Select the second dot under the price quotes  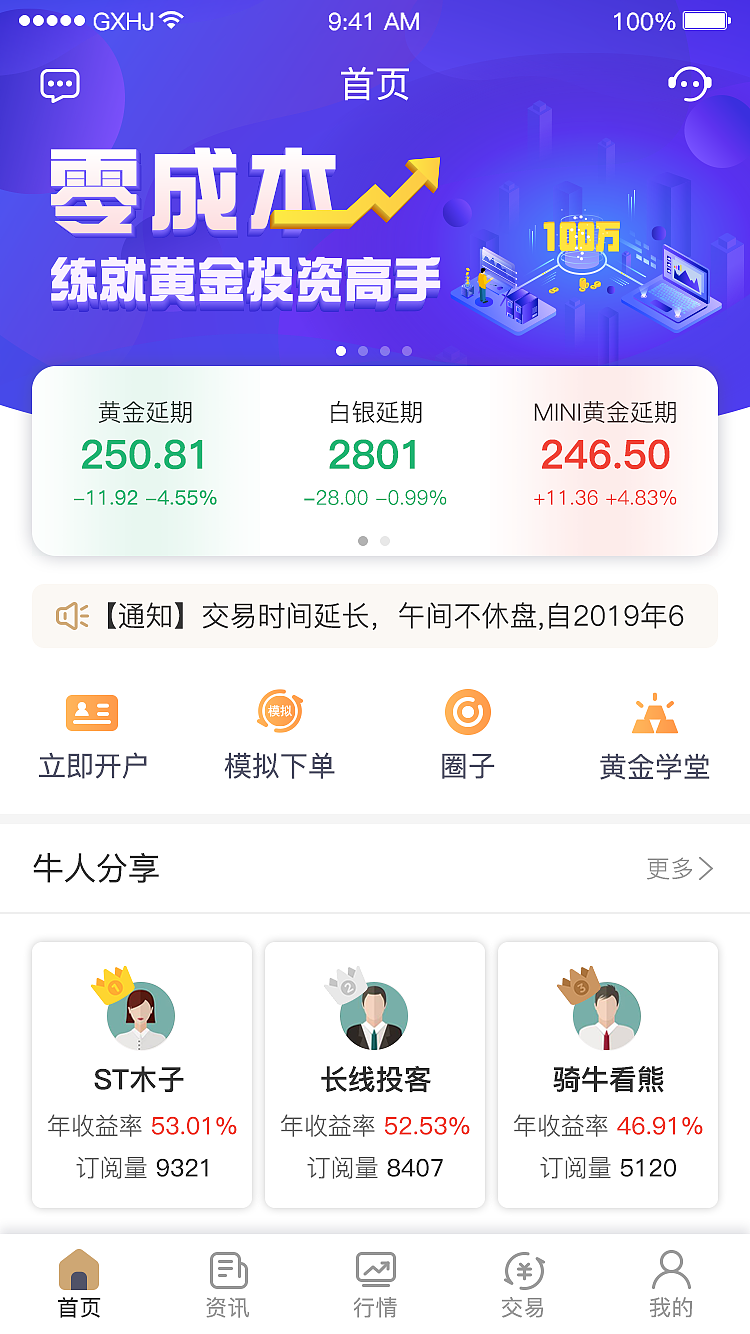(x=385, y=540)
